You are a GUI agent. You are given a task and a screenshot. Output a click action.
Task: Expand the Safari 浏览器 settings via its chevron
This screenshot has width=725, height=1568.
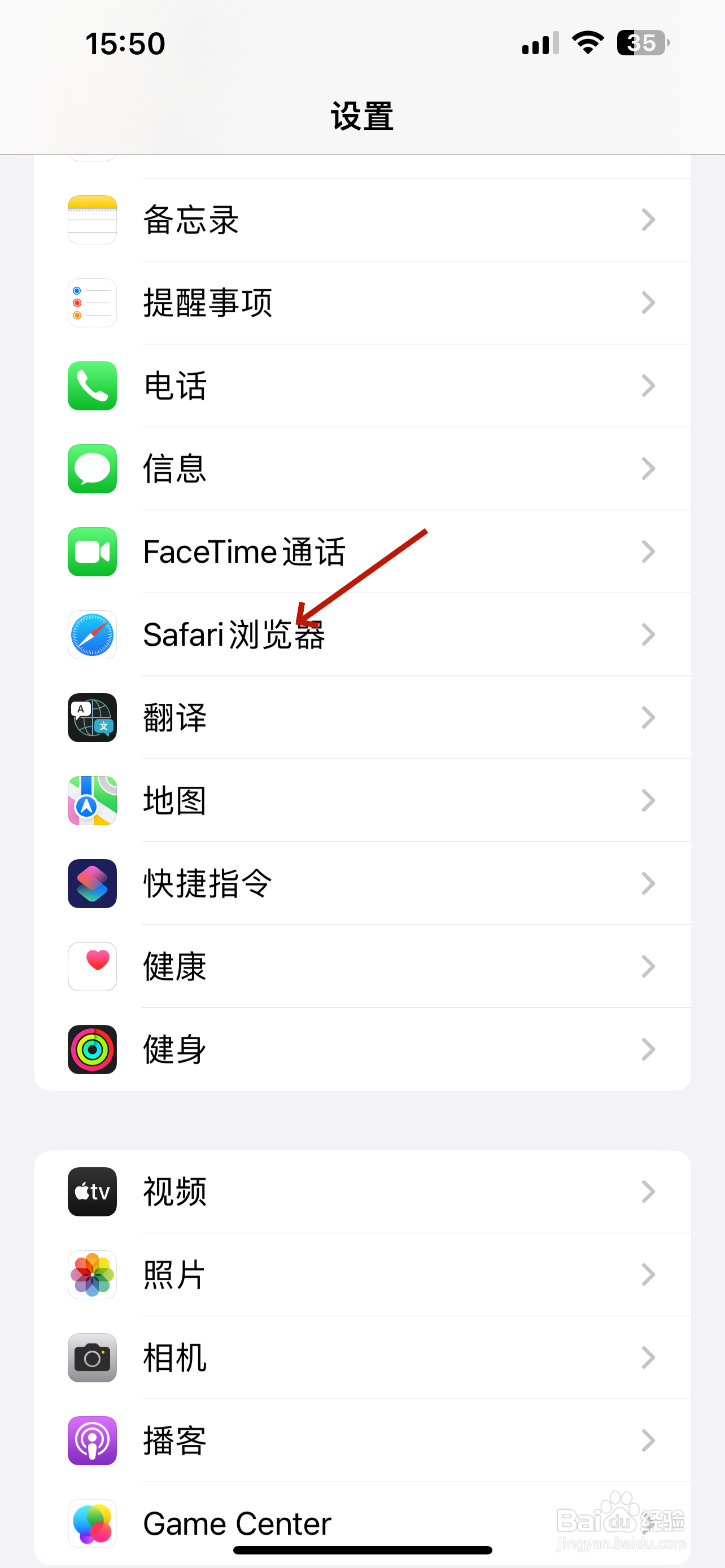(x=648, y=635)
